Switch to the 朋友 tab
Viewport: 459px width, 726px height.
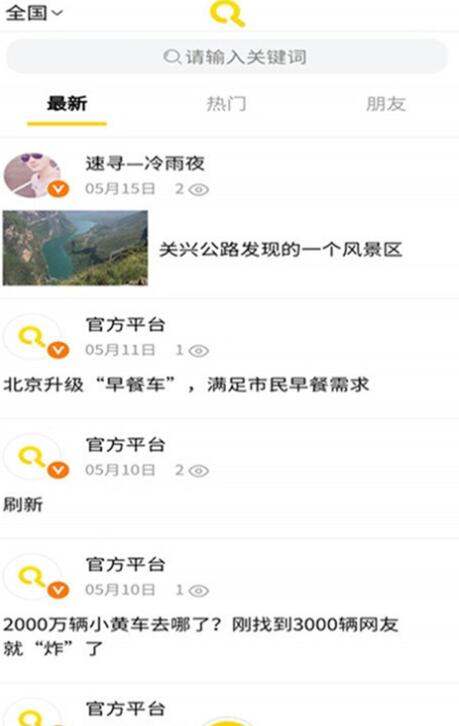[x=386, y=104]
